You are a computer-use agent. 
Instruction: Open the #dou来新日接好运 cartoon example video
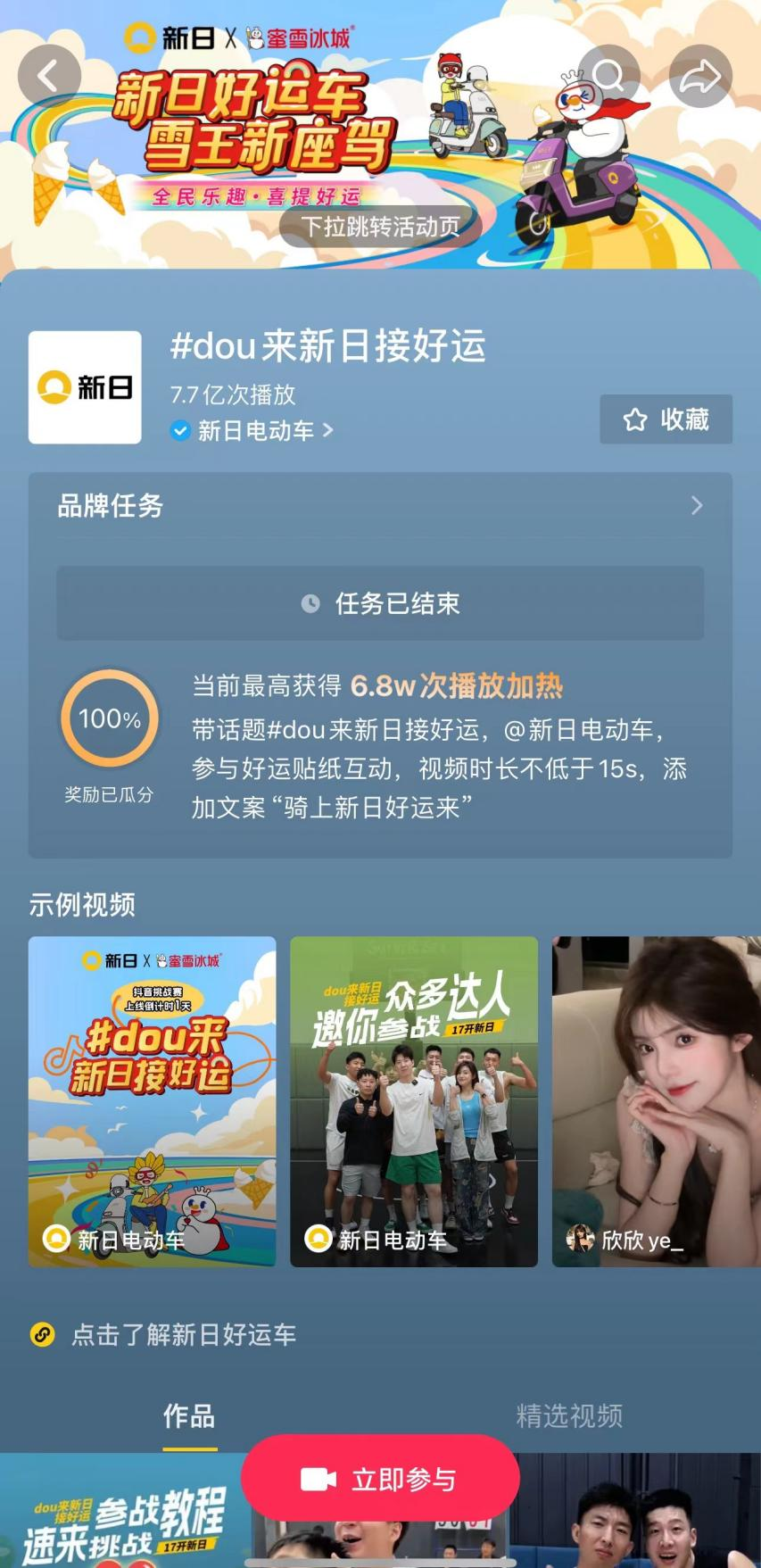[x=153, y=1101]
